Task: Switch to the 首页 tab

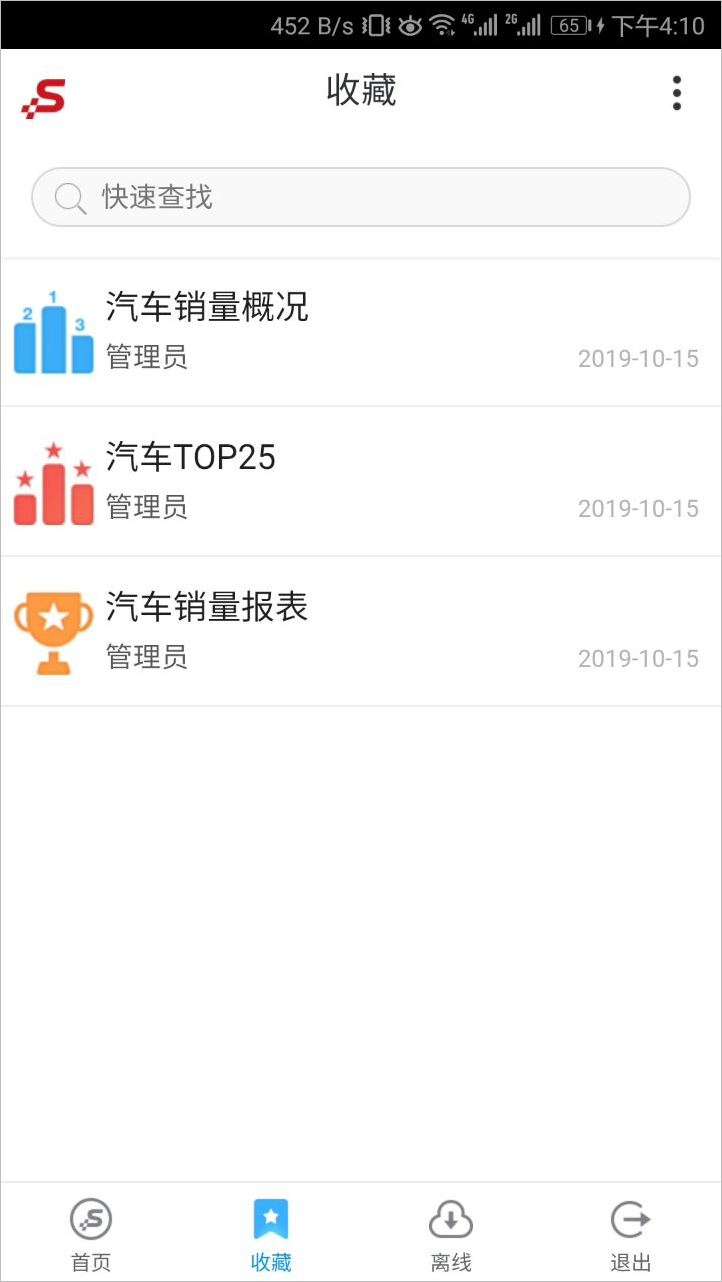Action: [x=91, y=1234]
